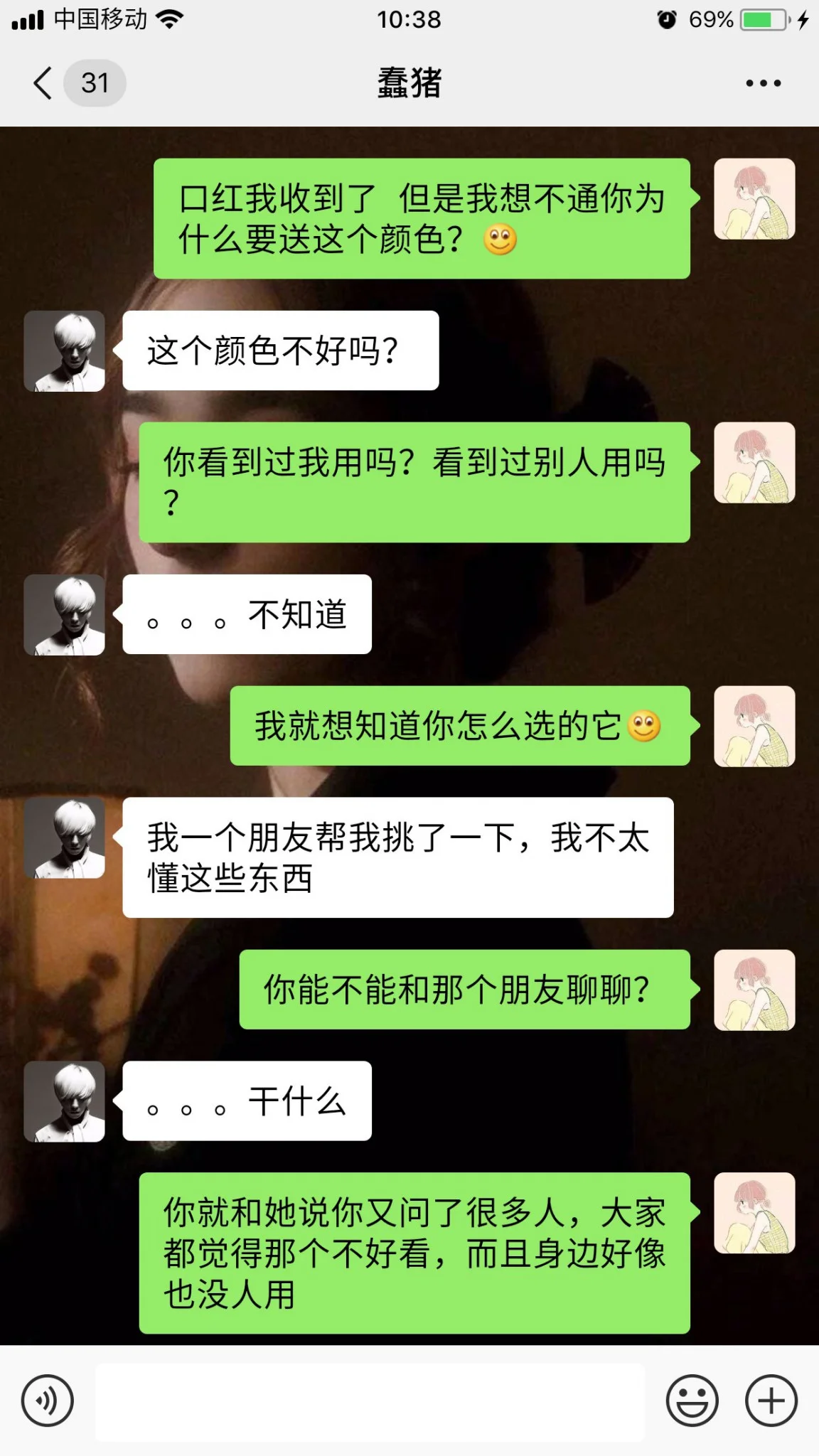Go back to the chat list
Image resolution: width=819 pixels, height=1456 pixels.
click(x=44, y=83)
